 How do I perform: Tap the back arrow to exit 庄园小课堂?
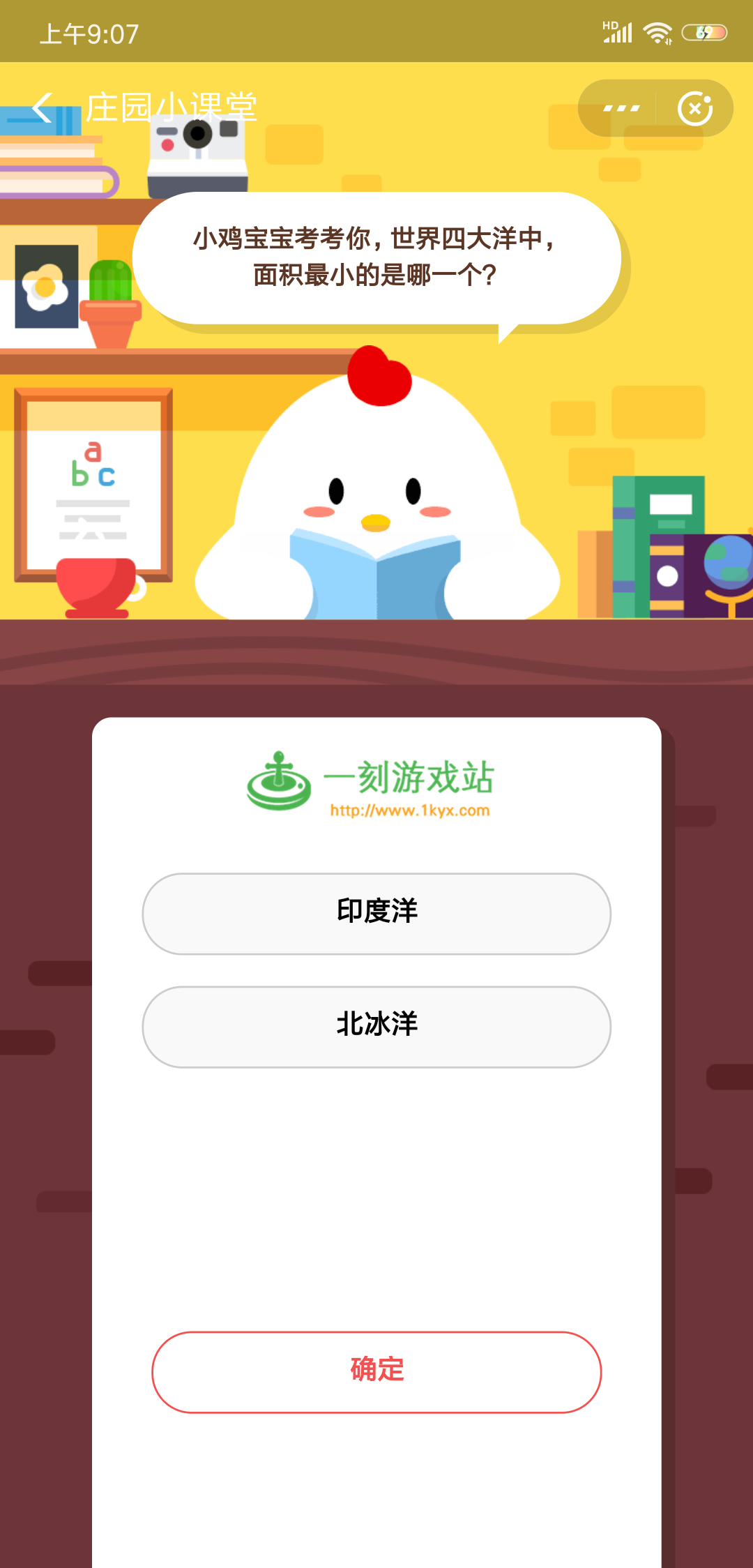click(42, 108)
